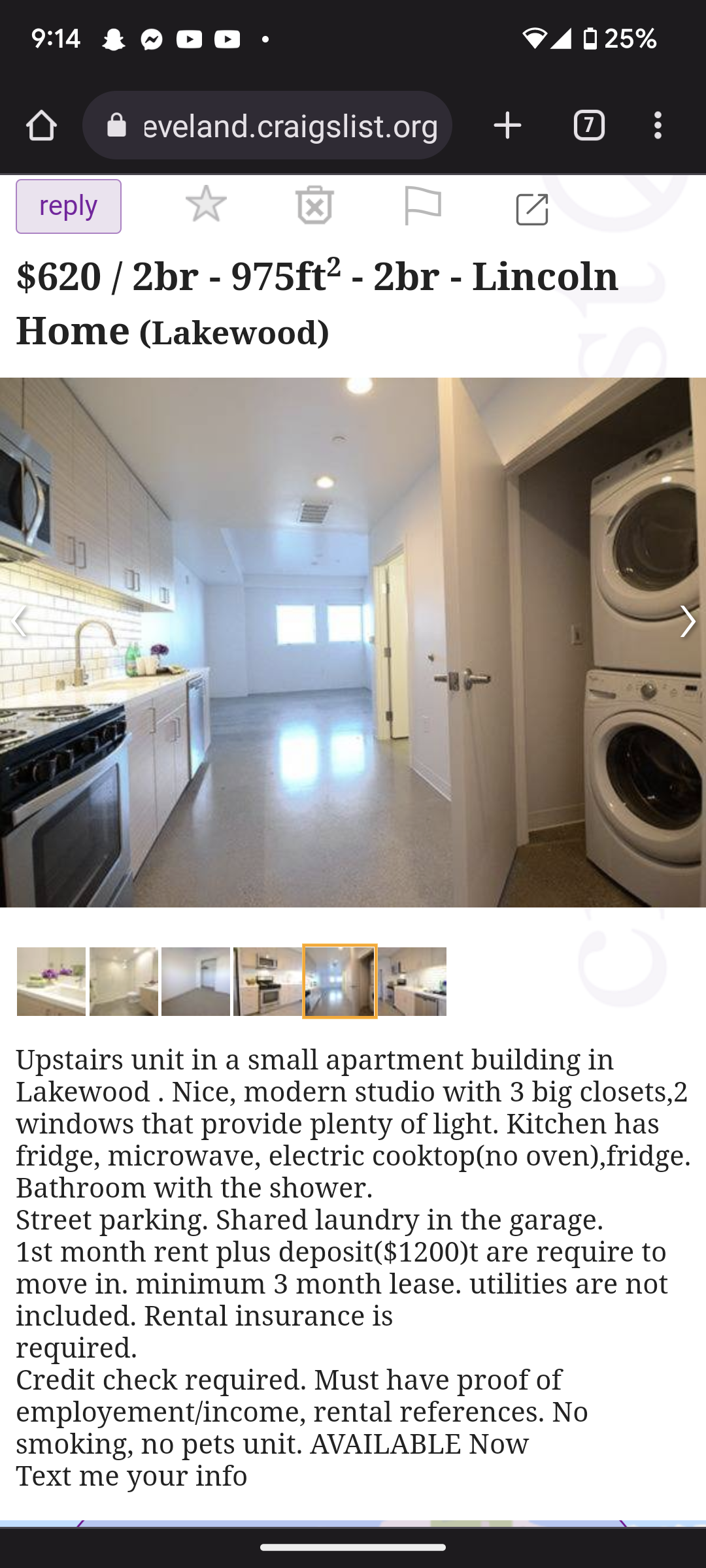Select the first photo thumbnail with flowers

(x=51, y=981)
